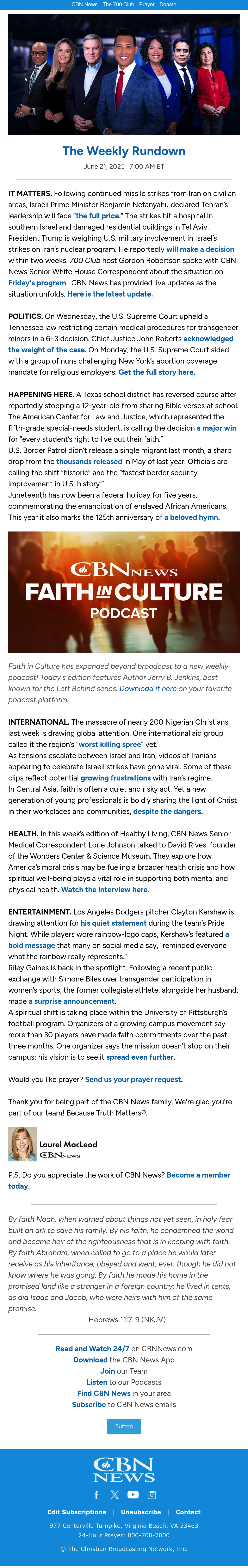Open The 700 Club link
This screenshot has height=1568, width=248.
tap(119, 4)
